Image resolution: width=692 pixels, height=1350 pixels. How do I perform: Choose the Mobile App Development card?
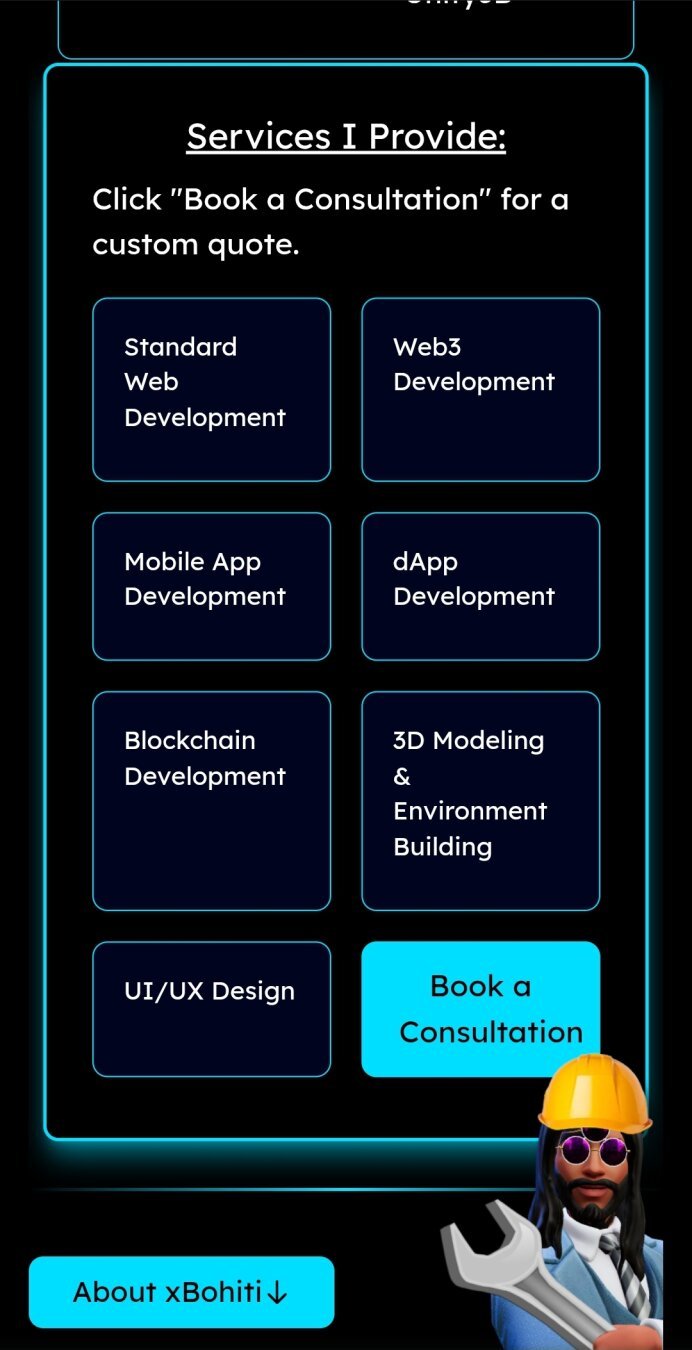(211, 586)
